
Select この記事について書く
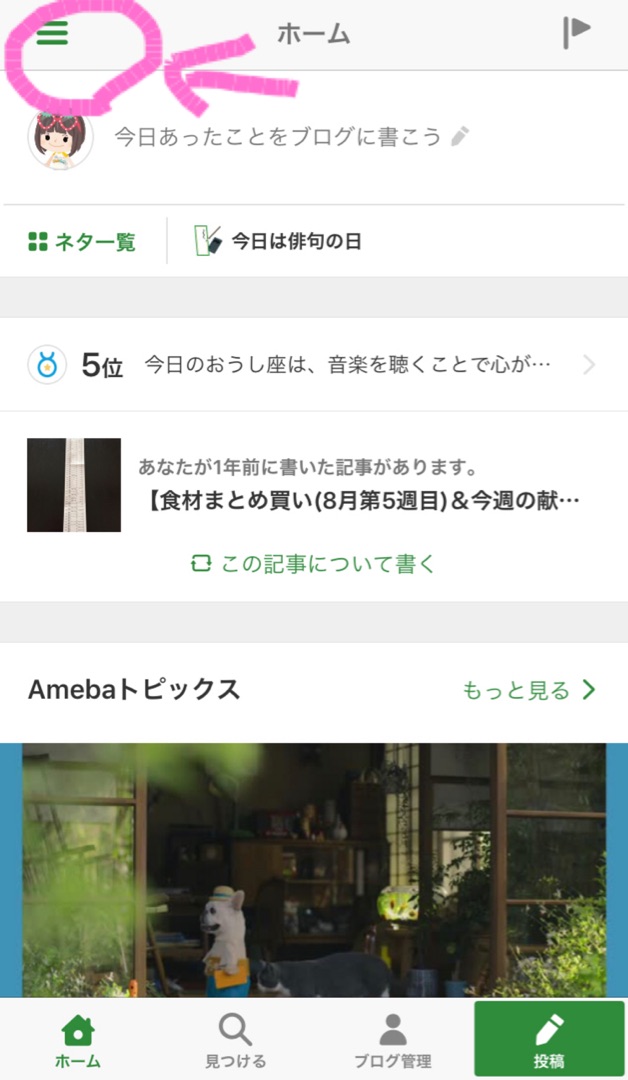tap(314, 563)
